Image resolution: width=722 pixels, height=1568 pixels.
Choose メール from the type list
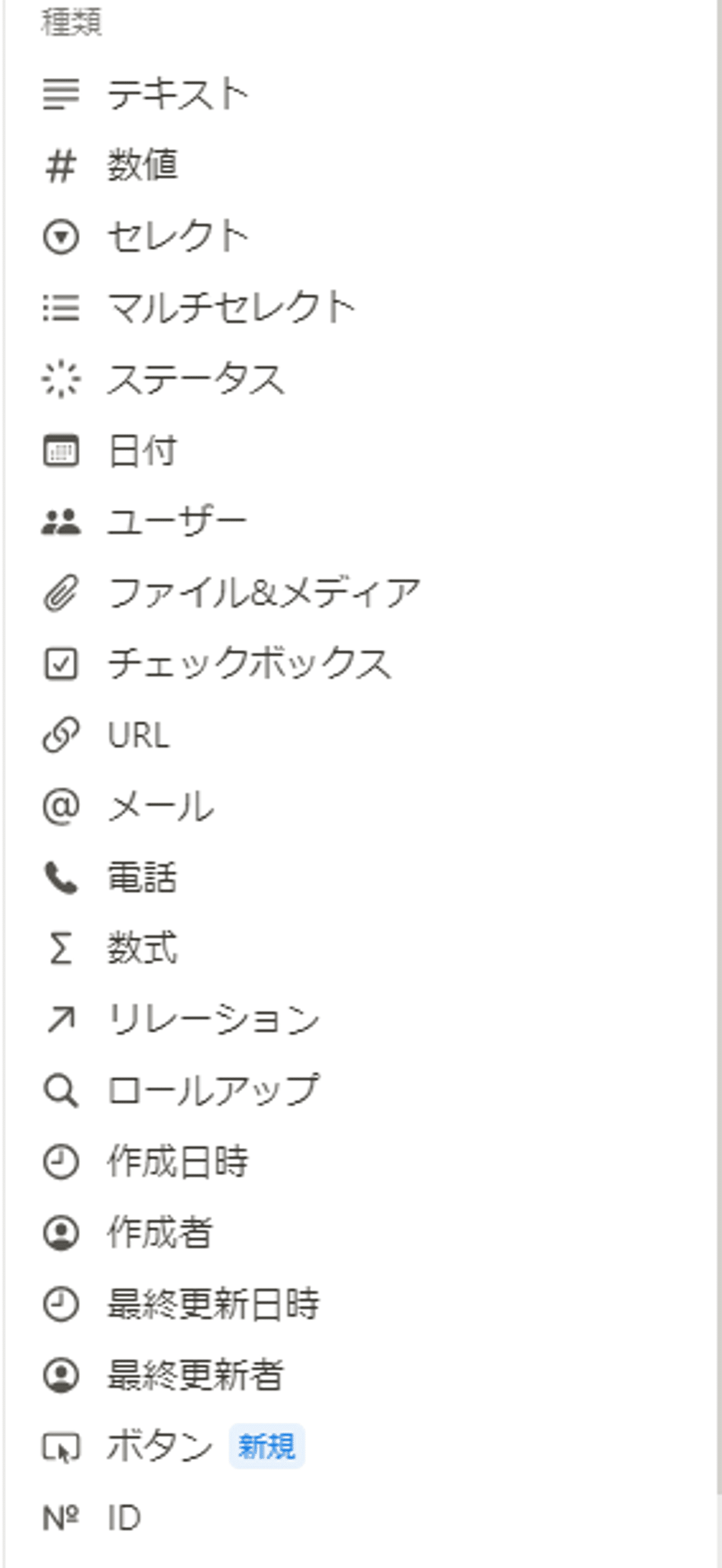pos(160,807)
